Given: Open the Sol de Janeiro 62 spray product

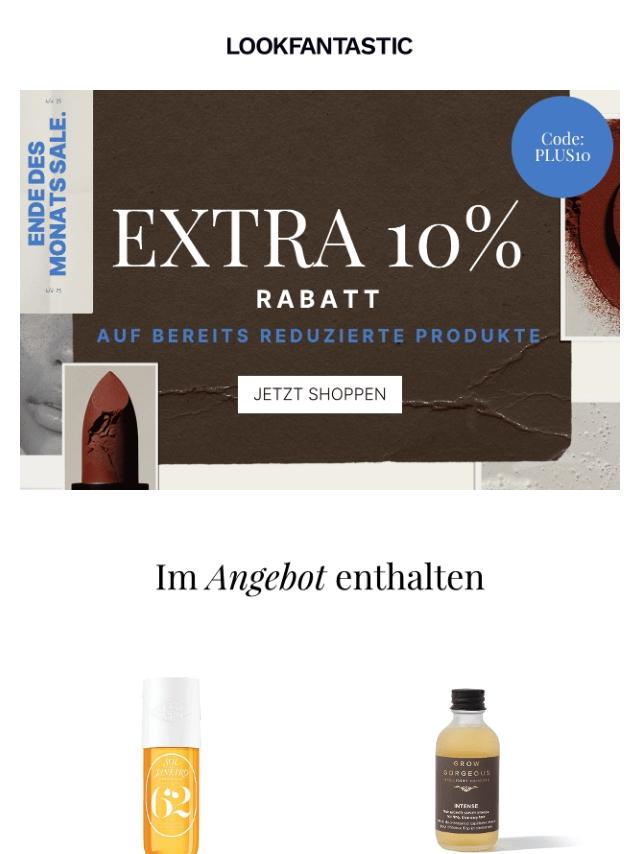Looking at the screenshot, I should [170, 766].
